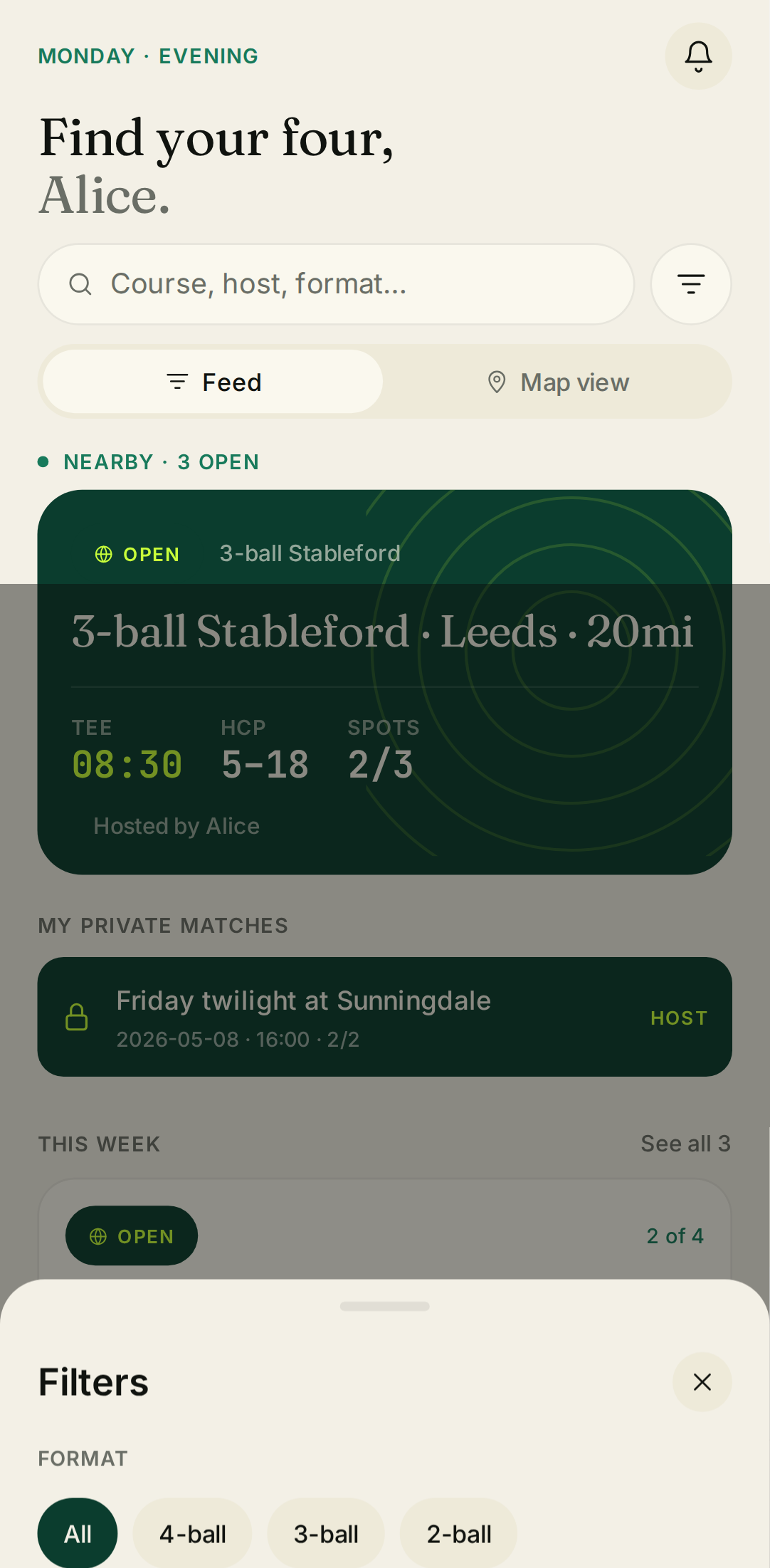
Task: Select the All format chip
Action: [78, 1534]
